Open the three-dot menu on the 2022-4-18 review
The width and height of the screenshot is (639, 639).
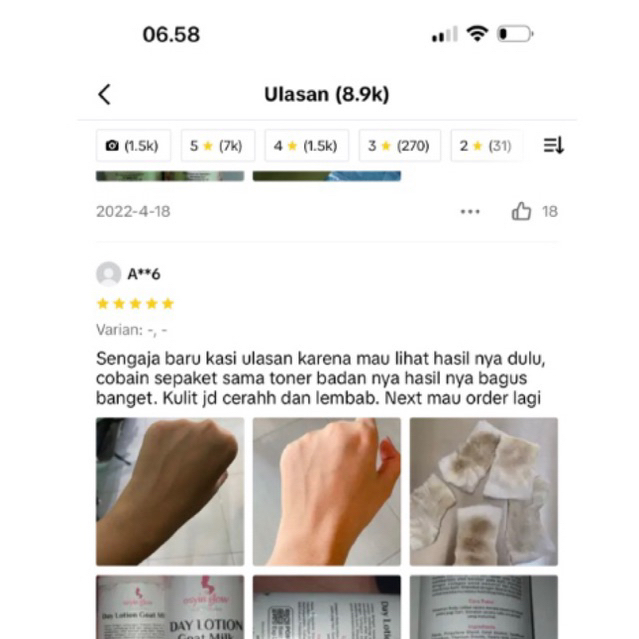470,212
